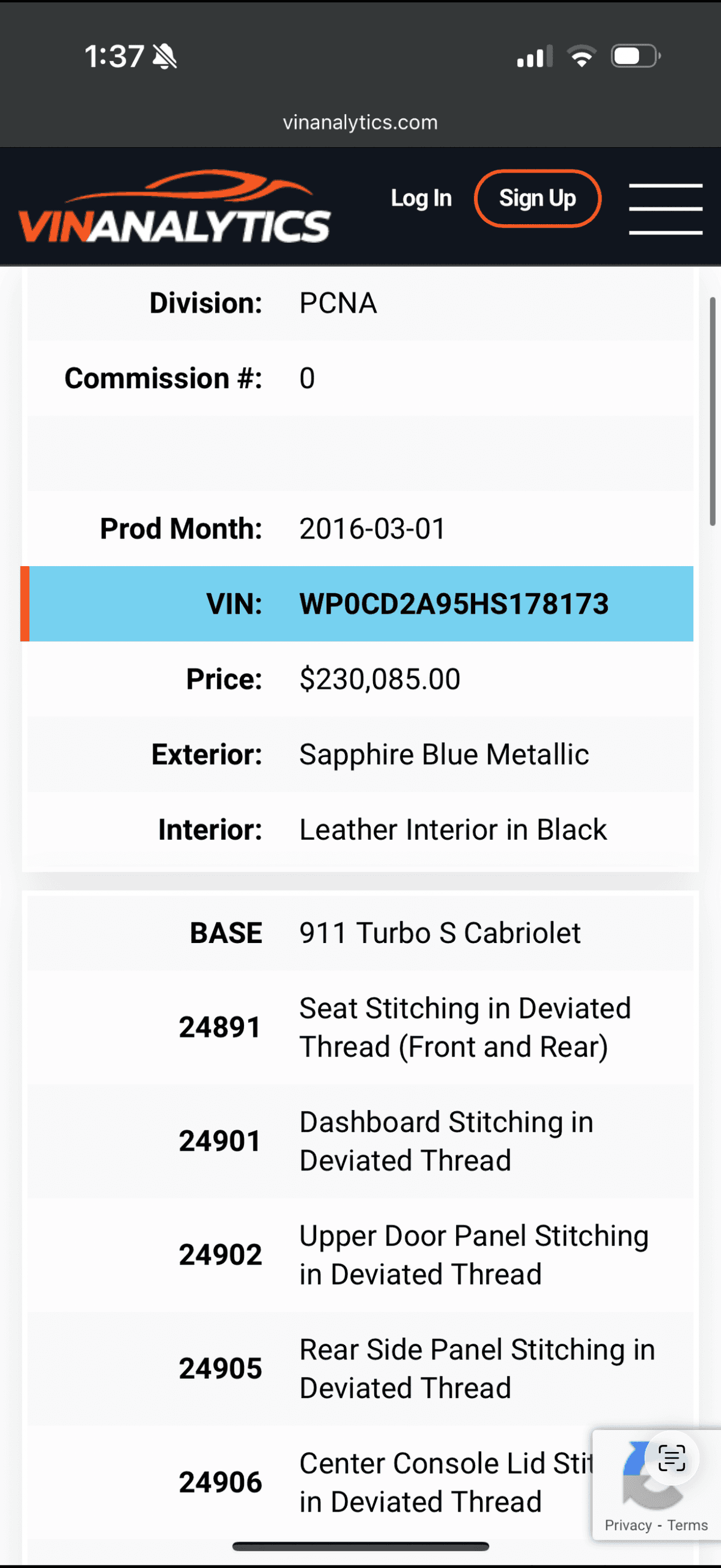Tap the Log In link
Screen dimensions: 721x1568
click(x=421, y=198)
